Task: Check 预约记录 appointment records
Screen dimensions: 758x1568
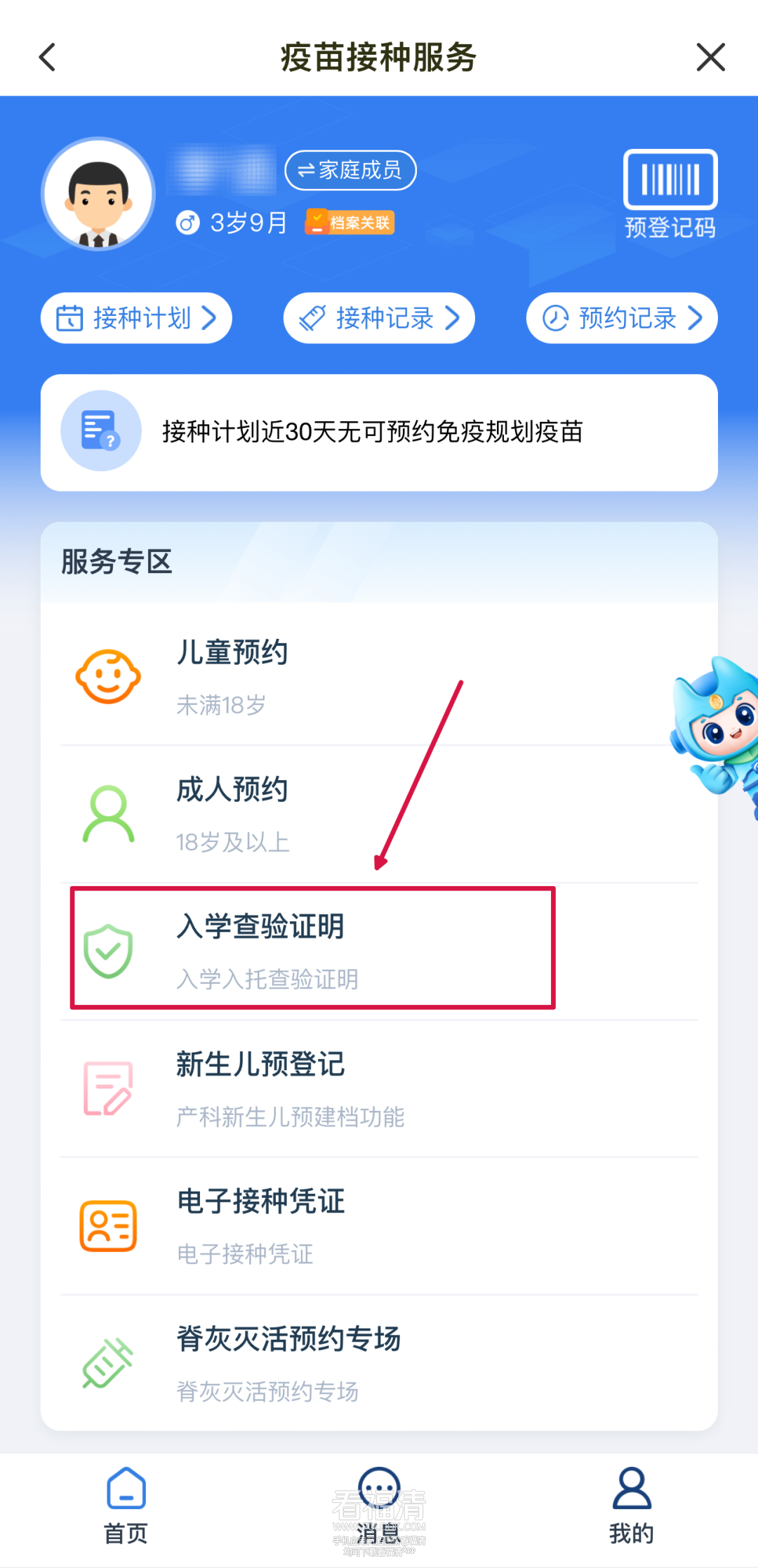Action: pos(621,318)
